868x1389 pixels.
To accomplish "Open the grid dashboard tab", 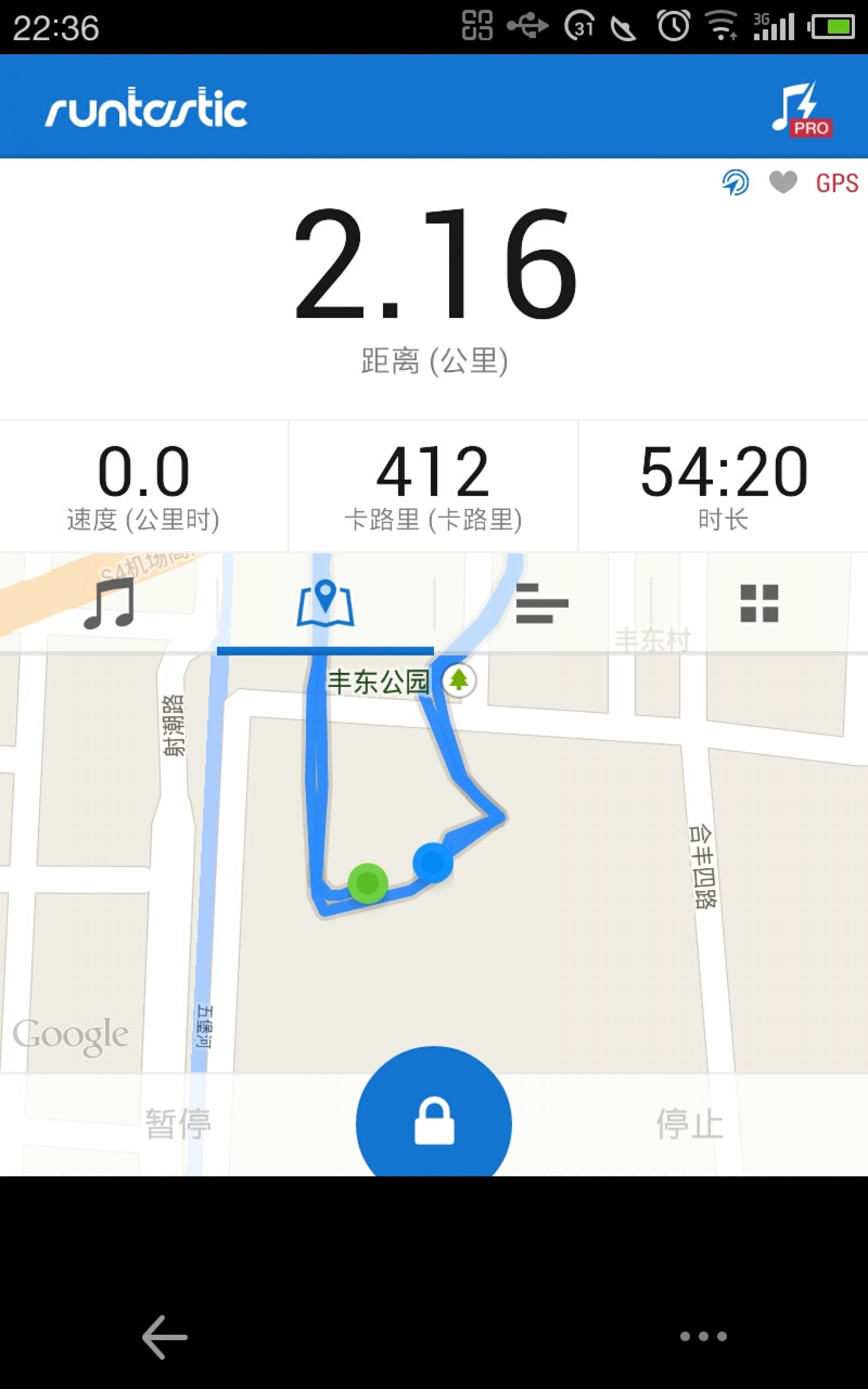I will click(759, 603).
